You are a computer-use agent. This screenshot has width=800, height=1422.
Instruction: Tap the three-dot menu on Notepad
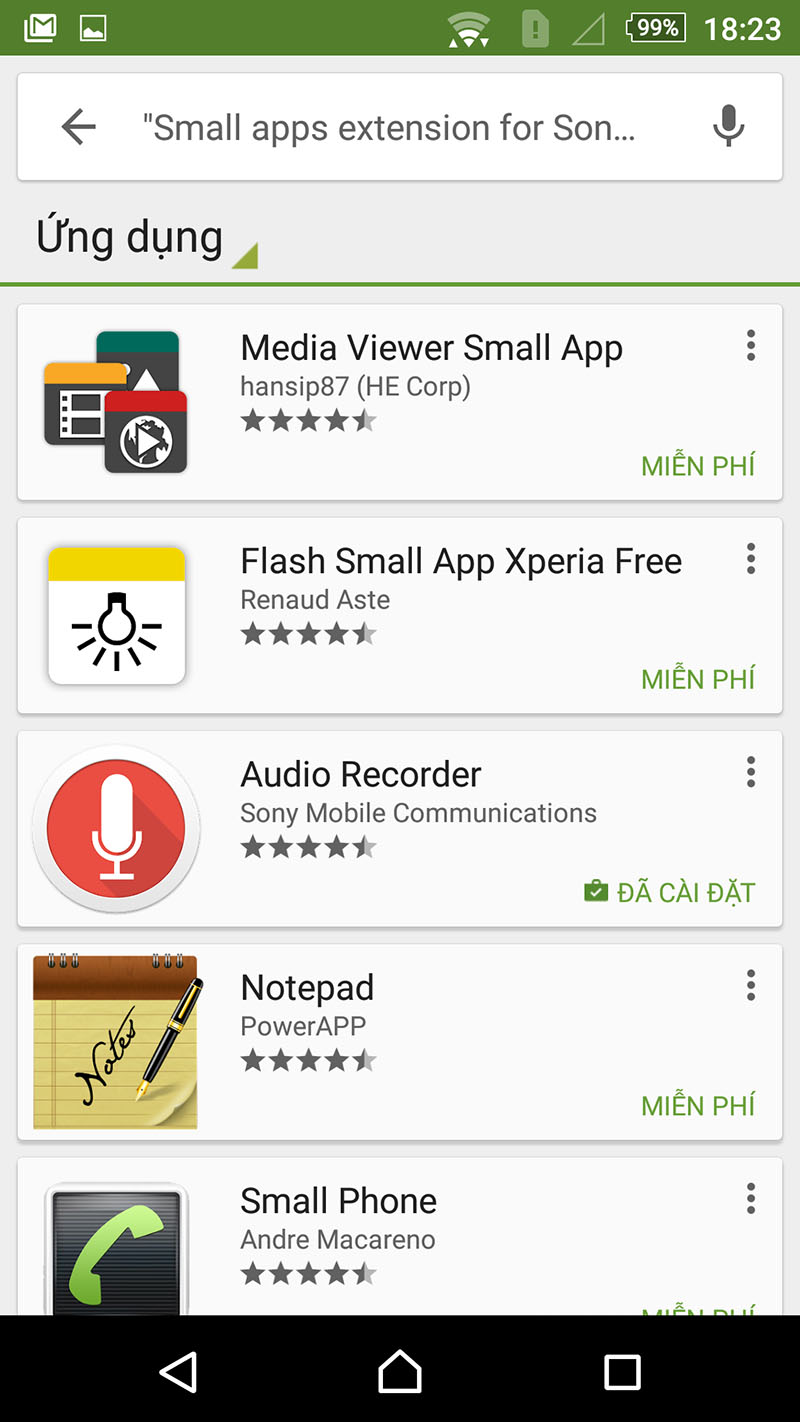(750, 986)
